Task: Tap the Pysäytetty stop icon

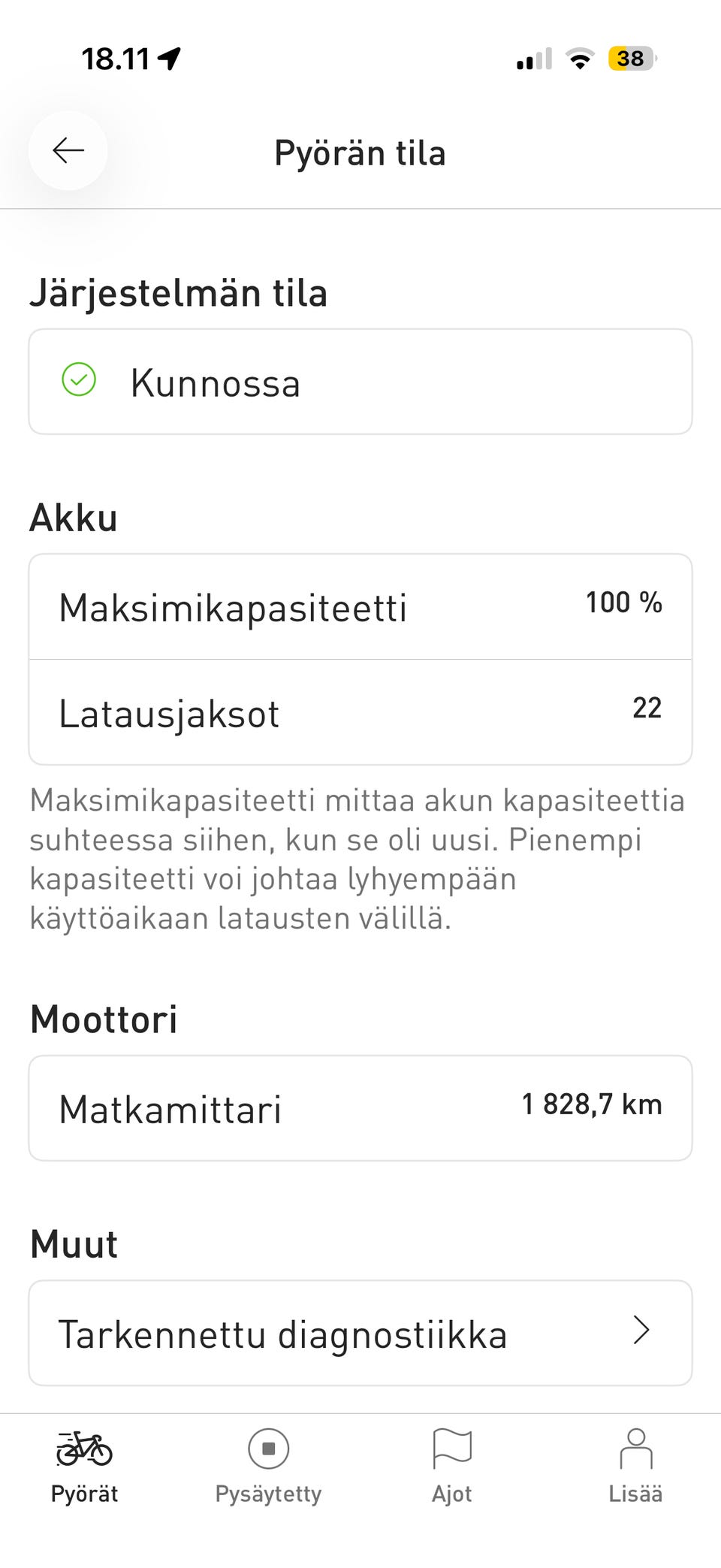Action: click(x=267, y=1450)
